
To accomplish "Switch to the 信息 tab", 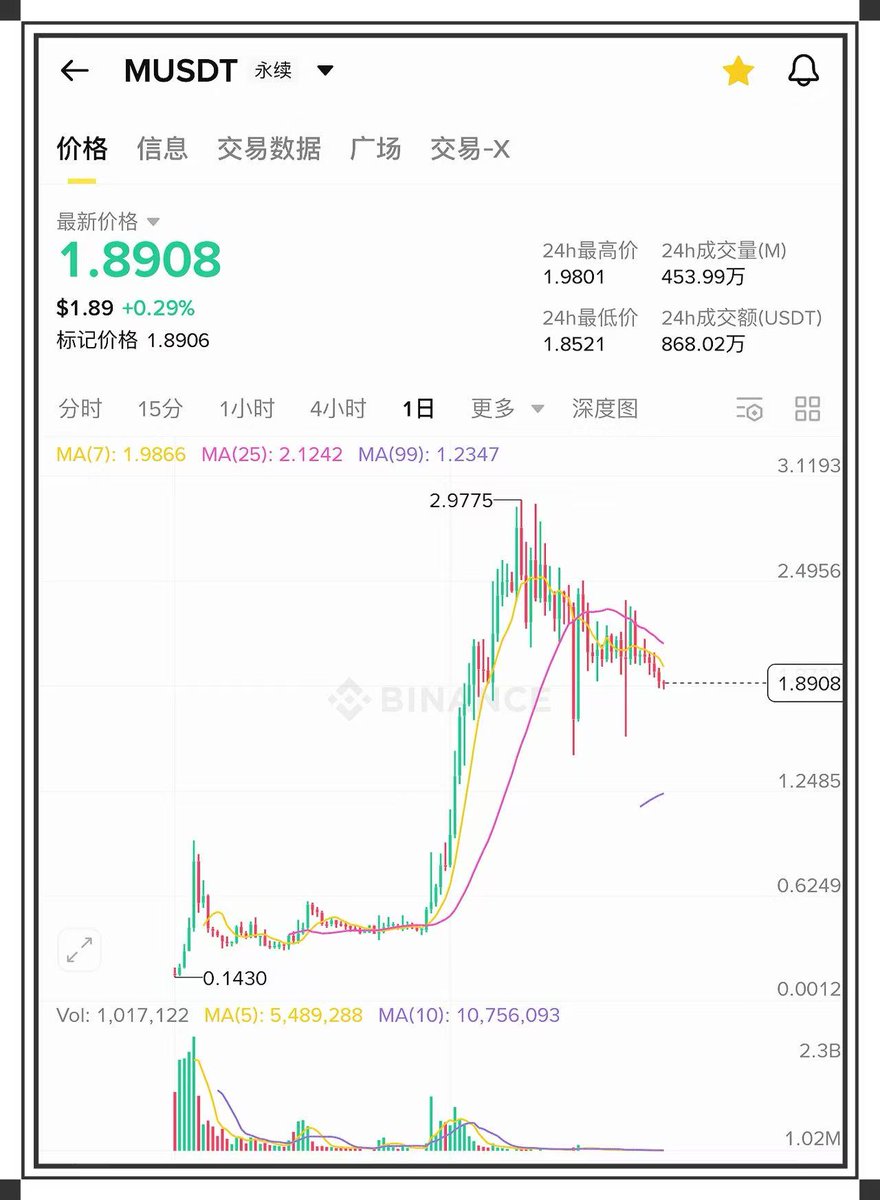I will pos(162,149).
